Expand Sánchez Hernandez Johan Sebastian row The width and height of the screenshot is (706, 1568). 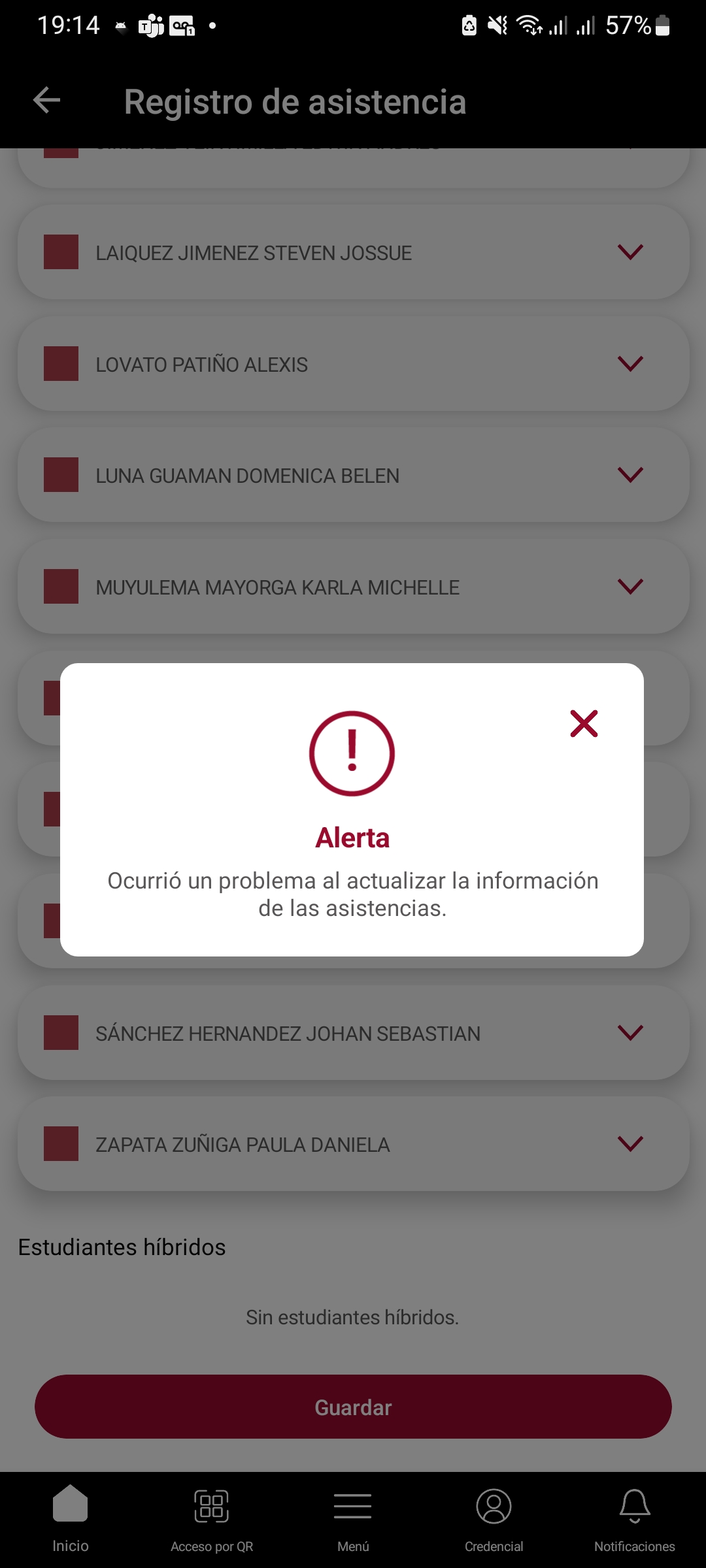630,1033
